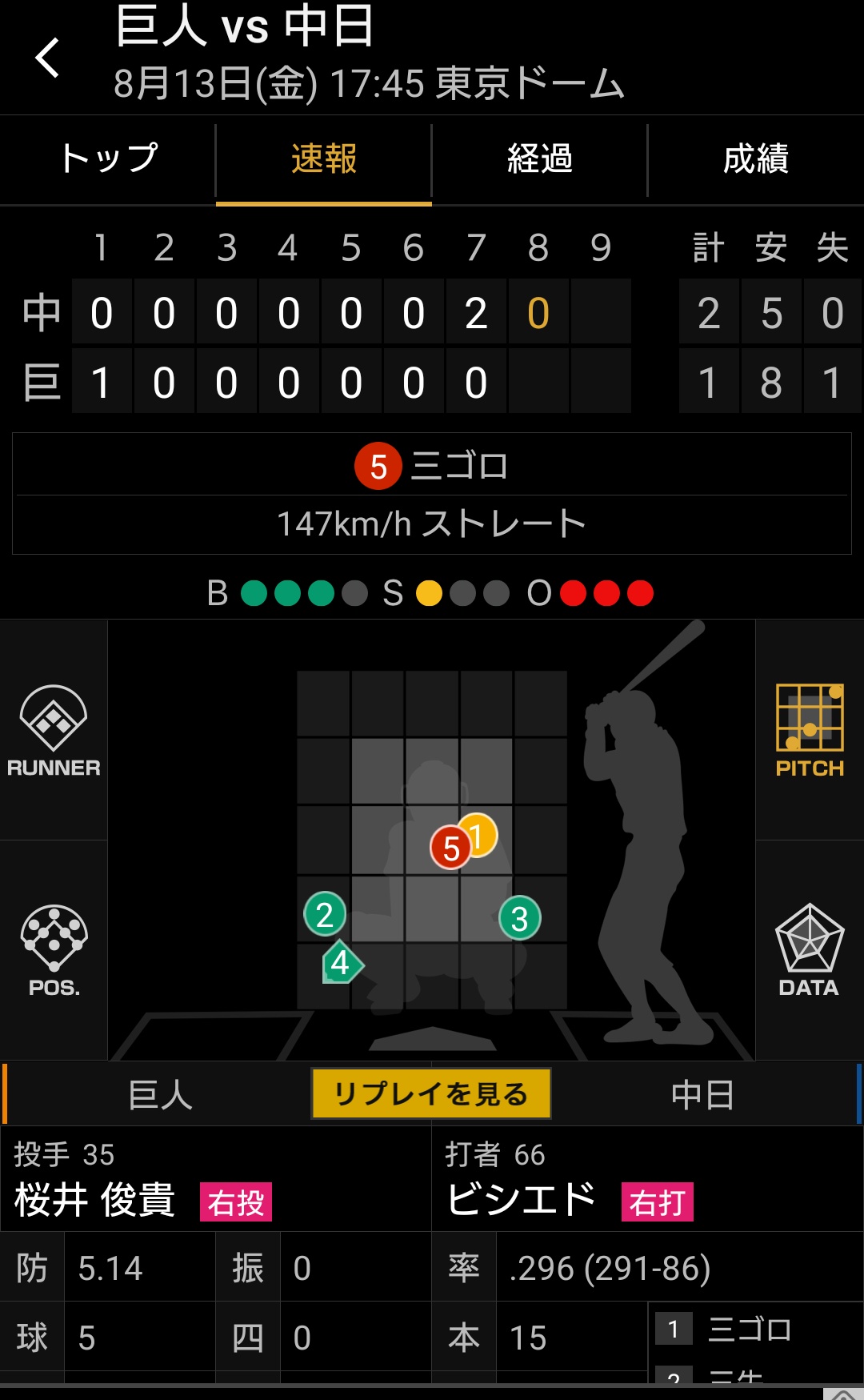This screenshot has width=864, height=1400.
Task: Open the DATA radar chart view
Action: tap(810, 950)
